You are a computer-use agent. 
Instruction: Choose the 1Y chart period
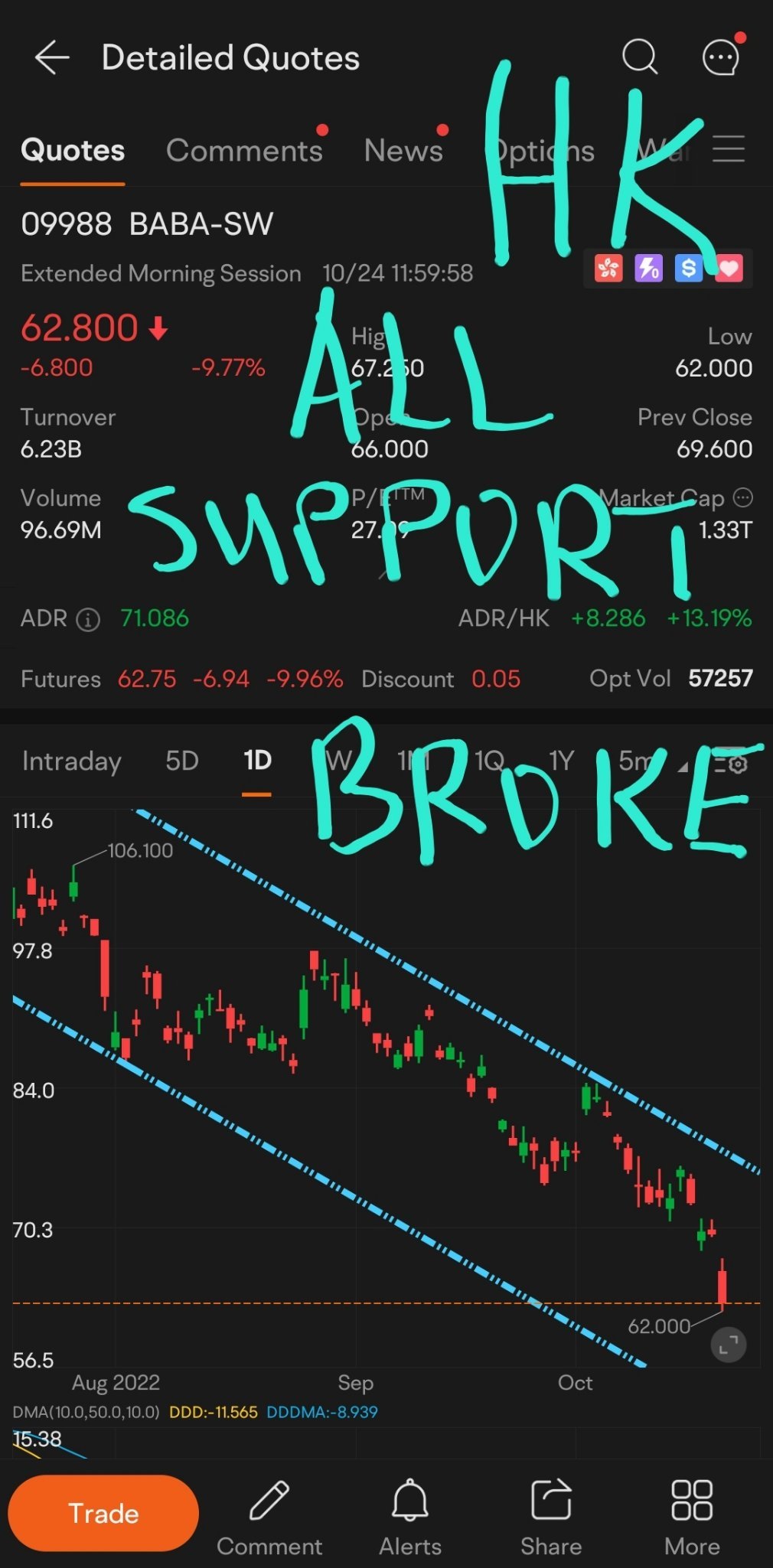point(561,761)
